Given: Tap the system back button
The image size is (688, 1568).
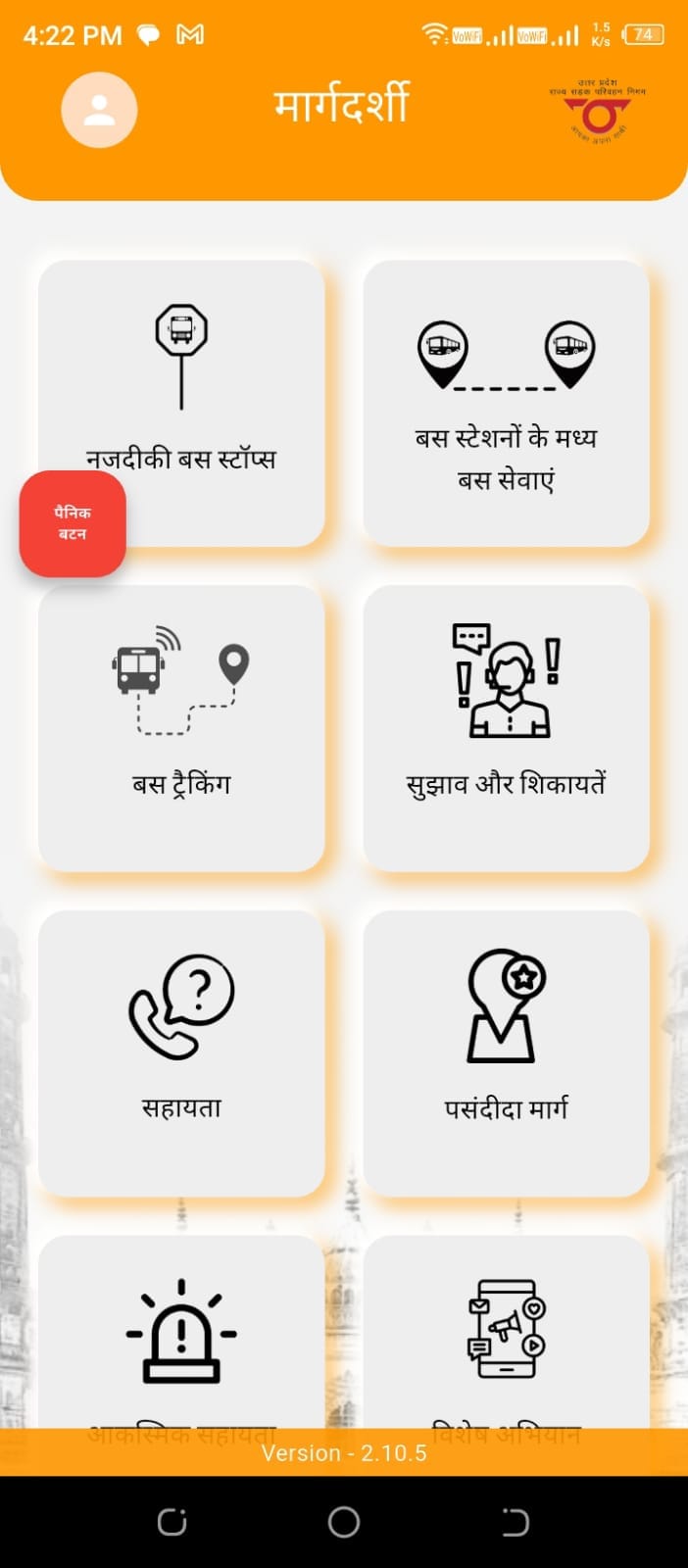Looking at the screenshot, I should (515, 1522).
